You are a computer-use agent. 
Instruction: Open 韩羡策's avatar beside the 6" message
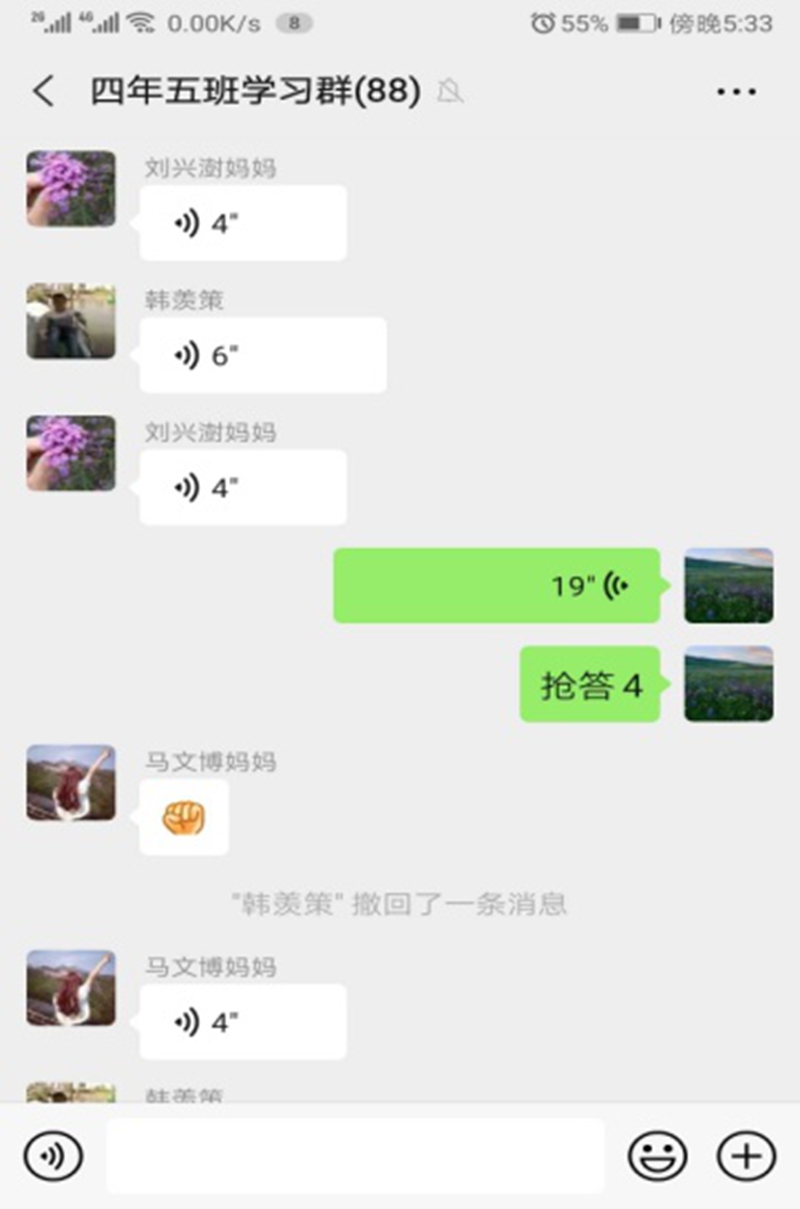point(71,321)
